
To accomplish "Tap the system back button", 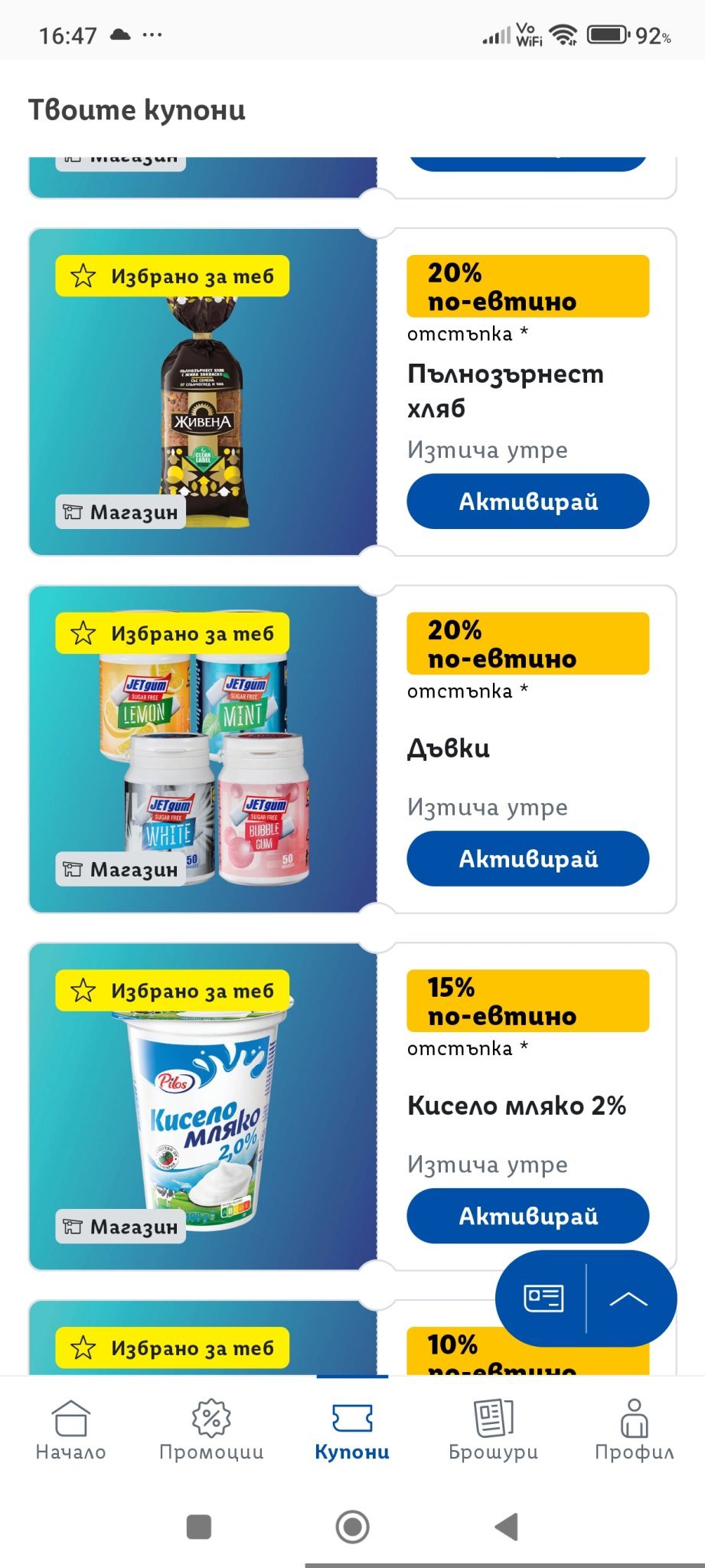I will [506, 1527].
